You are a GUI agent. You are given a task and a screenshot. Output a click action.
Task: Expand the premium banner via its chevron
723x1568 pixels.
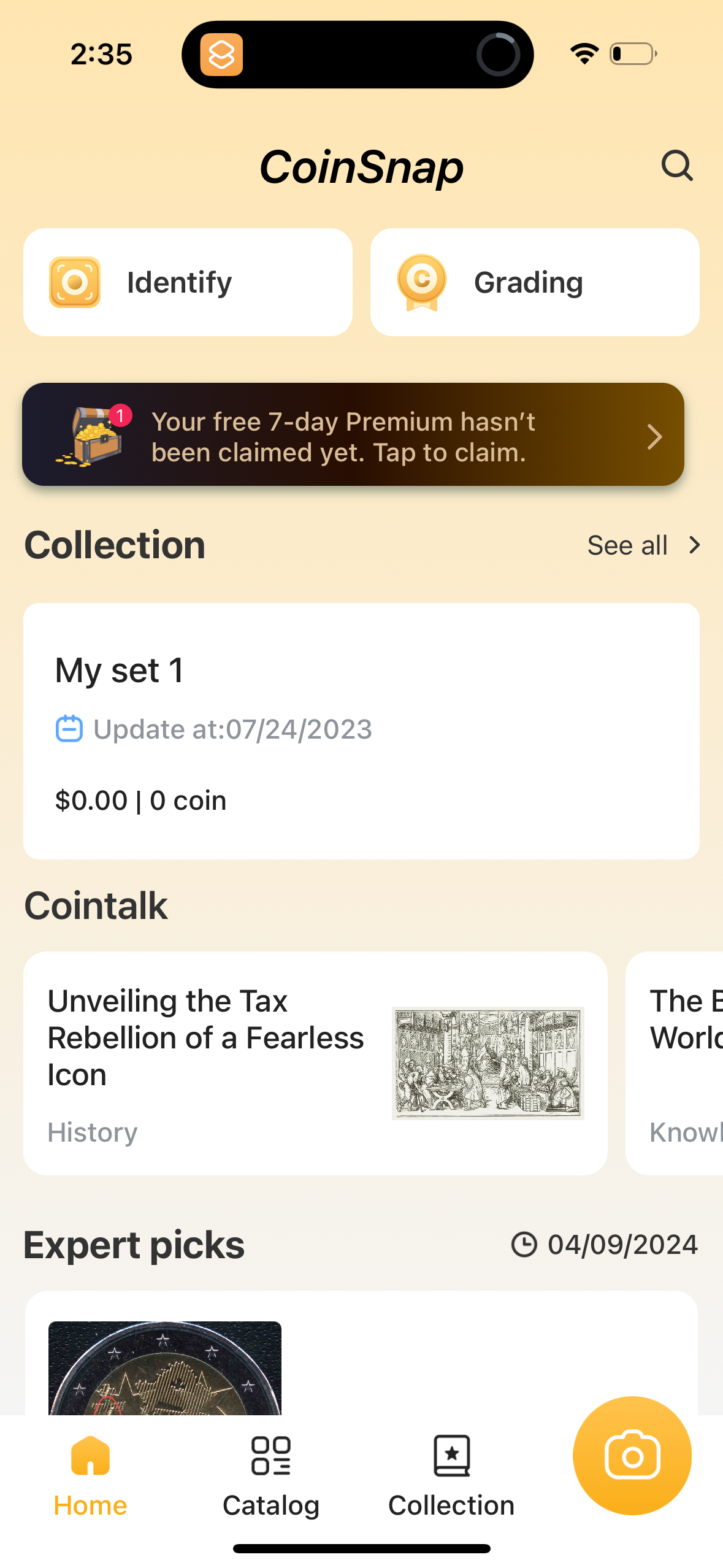[654, 436]
